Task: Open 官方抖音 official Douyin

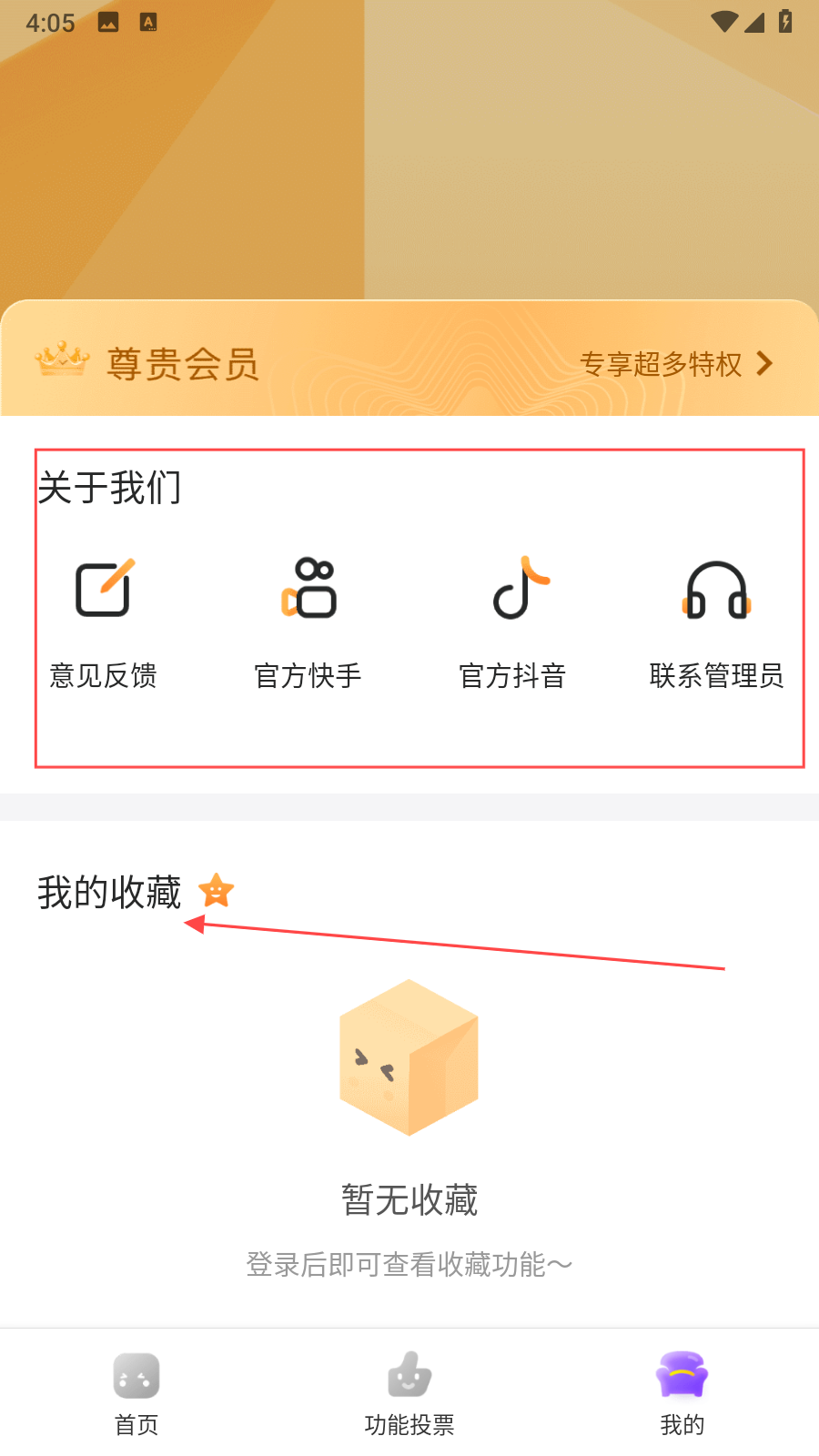Action: click(512, 619)
